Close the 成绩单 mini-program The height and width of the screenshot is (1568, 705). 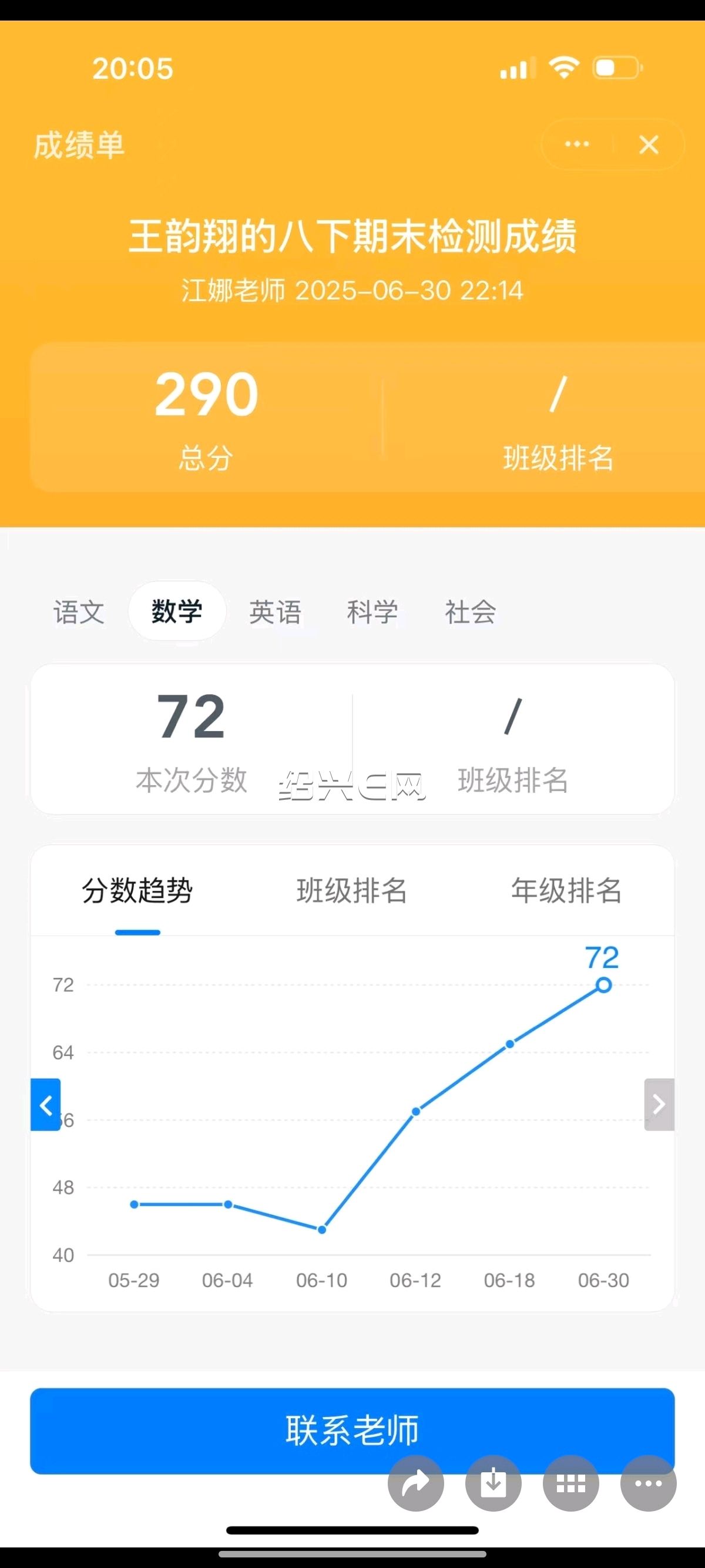click(x=649, y=145)
